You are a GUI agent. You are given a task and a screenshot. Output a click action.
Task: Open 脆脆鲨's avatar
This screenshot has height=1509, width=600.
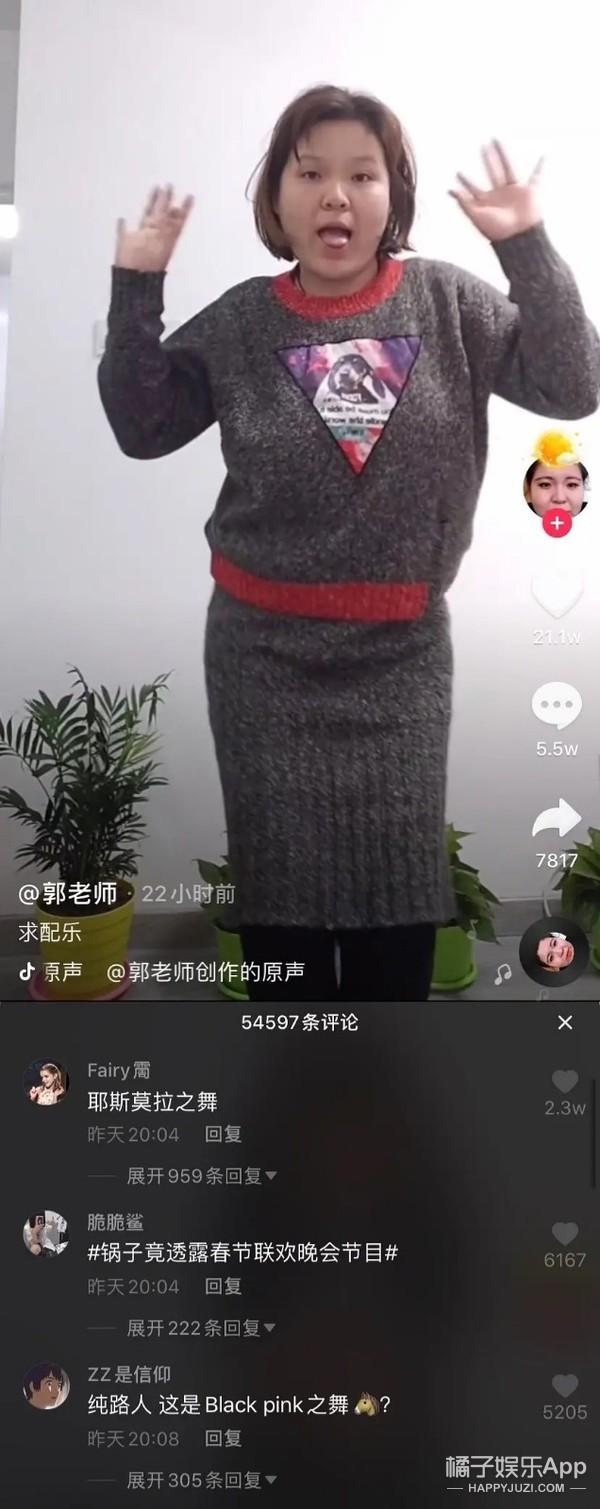click(x=46, y=1233)
